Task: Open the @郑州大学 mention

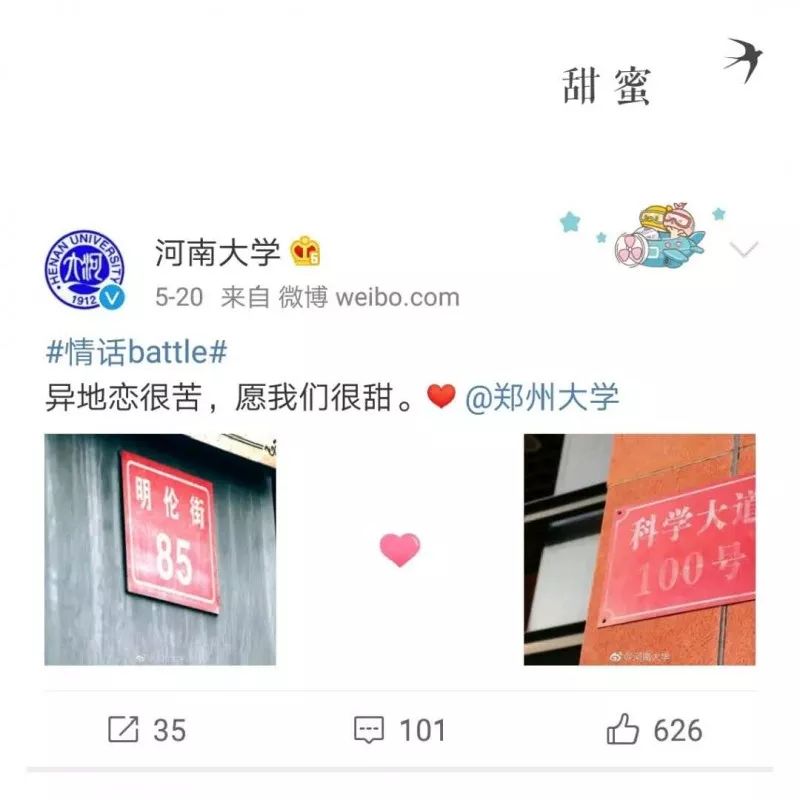Action: [x=542, y=397]
